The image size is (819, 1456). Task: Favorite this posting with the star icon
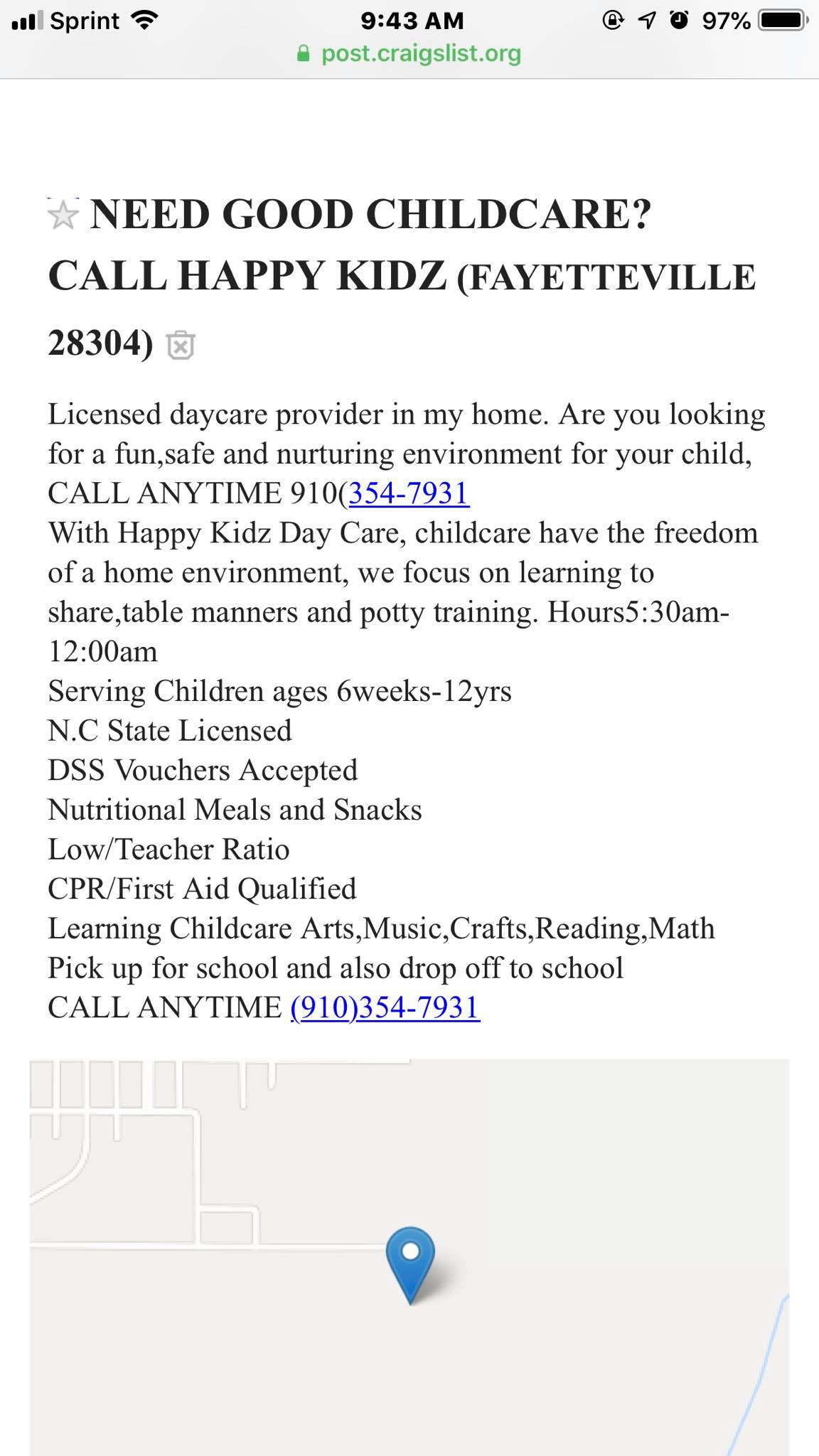[x=63, y=215]
